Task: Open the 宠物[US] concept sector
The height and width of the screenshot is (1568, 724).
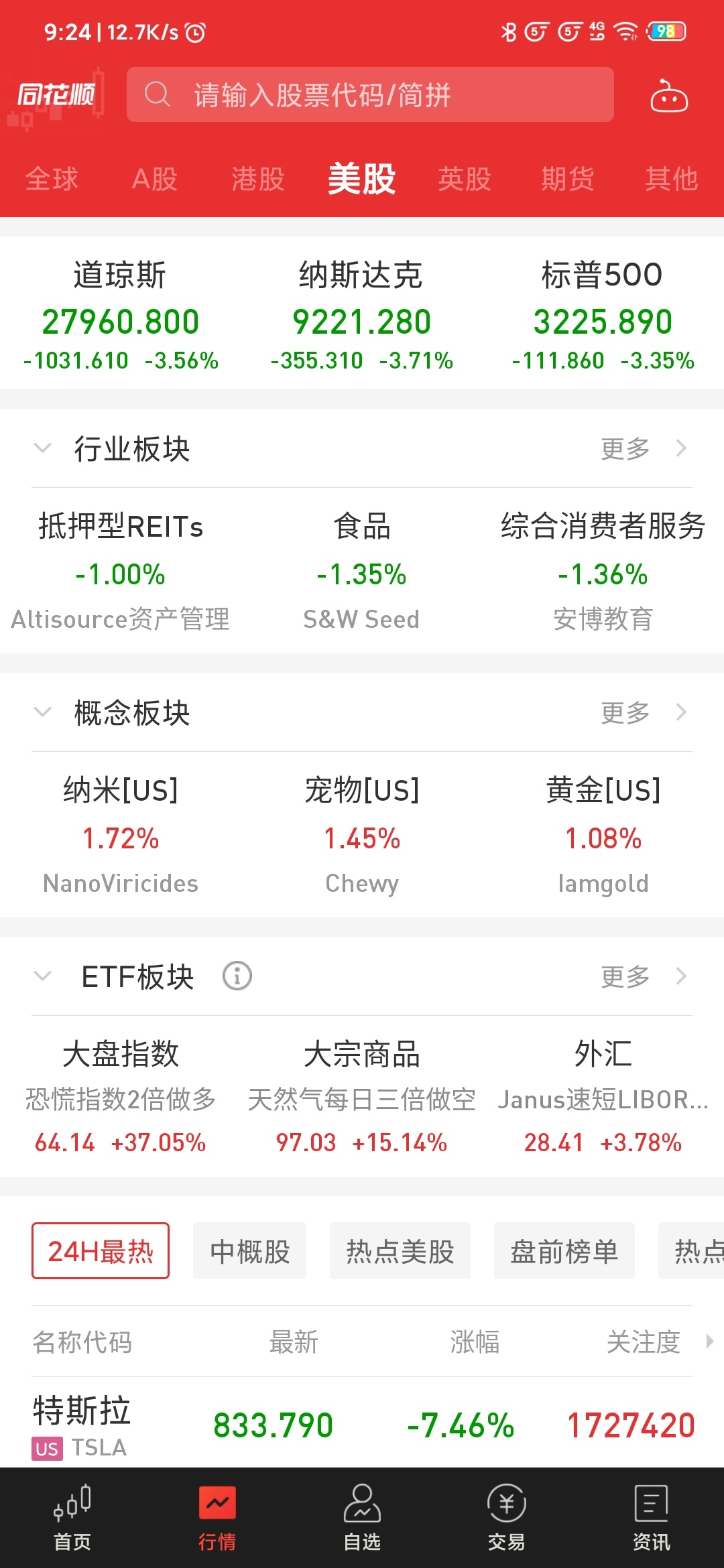Action: pyautogui.click(x=362, y=835)
